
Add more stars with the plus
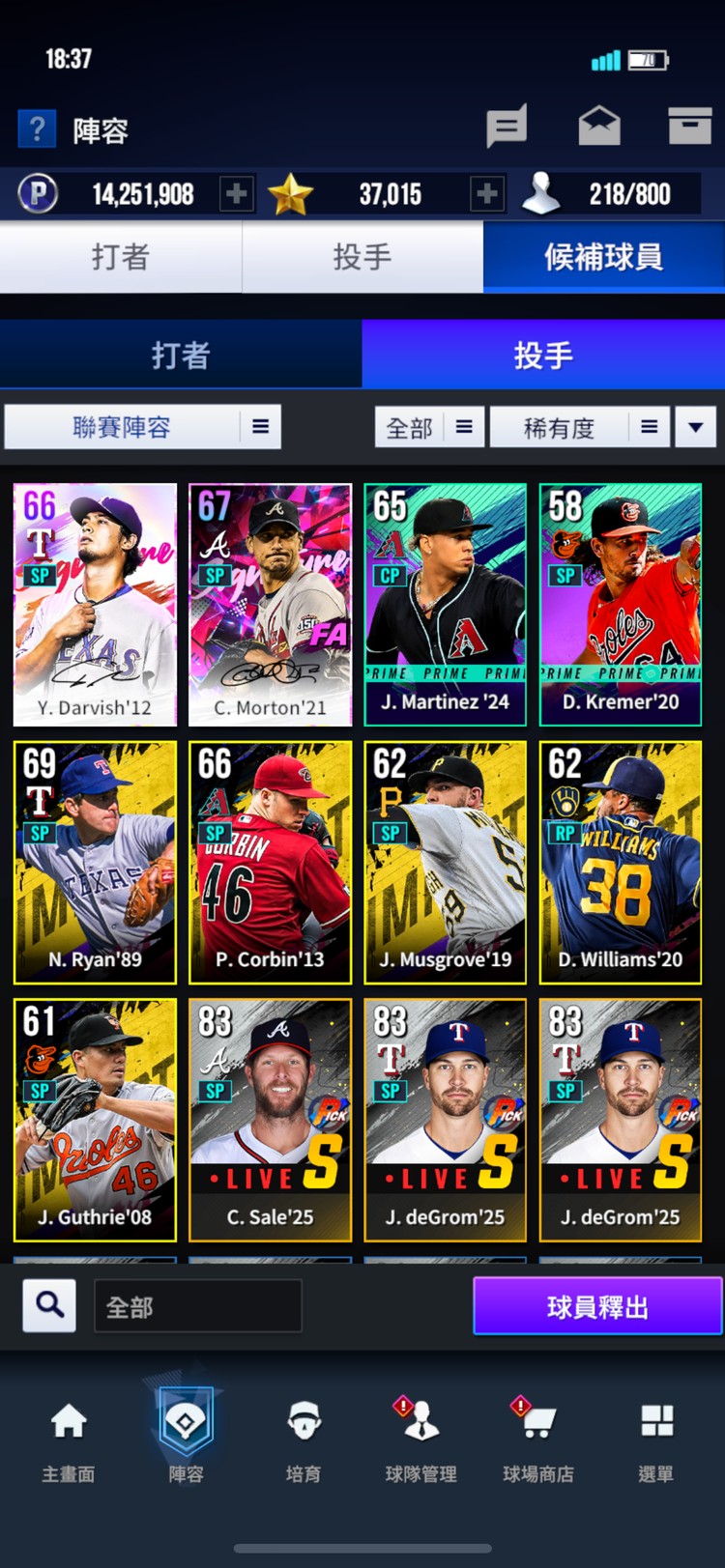[486, 194]
